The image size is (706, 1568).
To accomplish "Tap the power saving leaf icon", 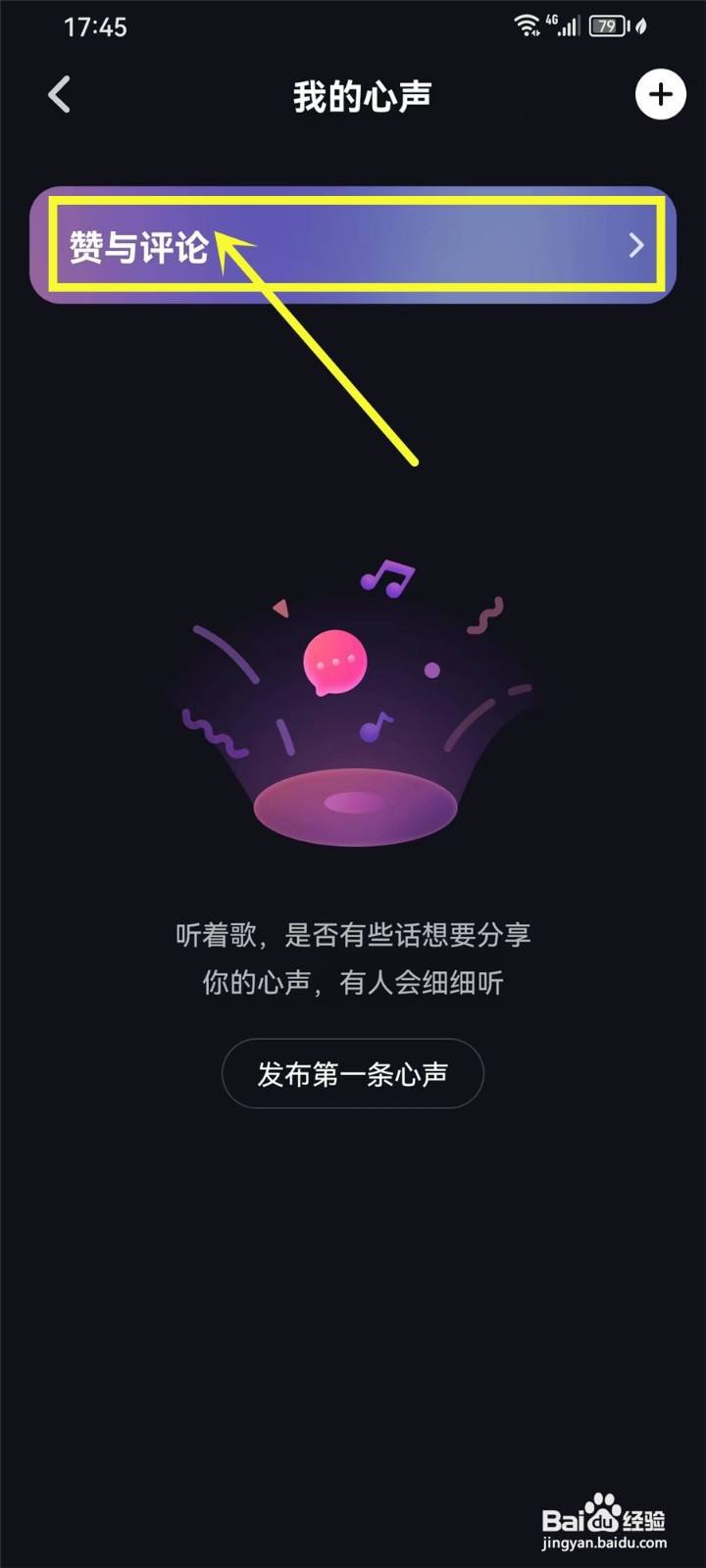I will click(x=640, y=26).
